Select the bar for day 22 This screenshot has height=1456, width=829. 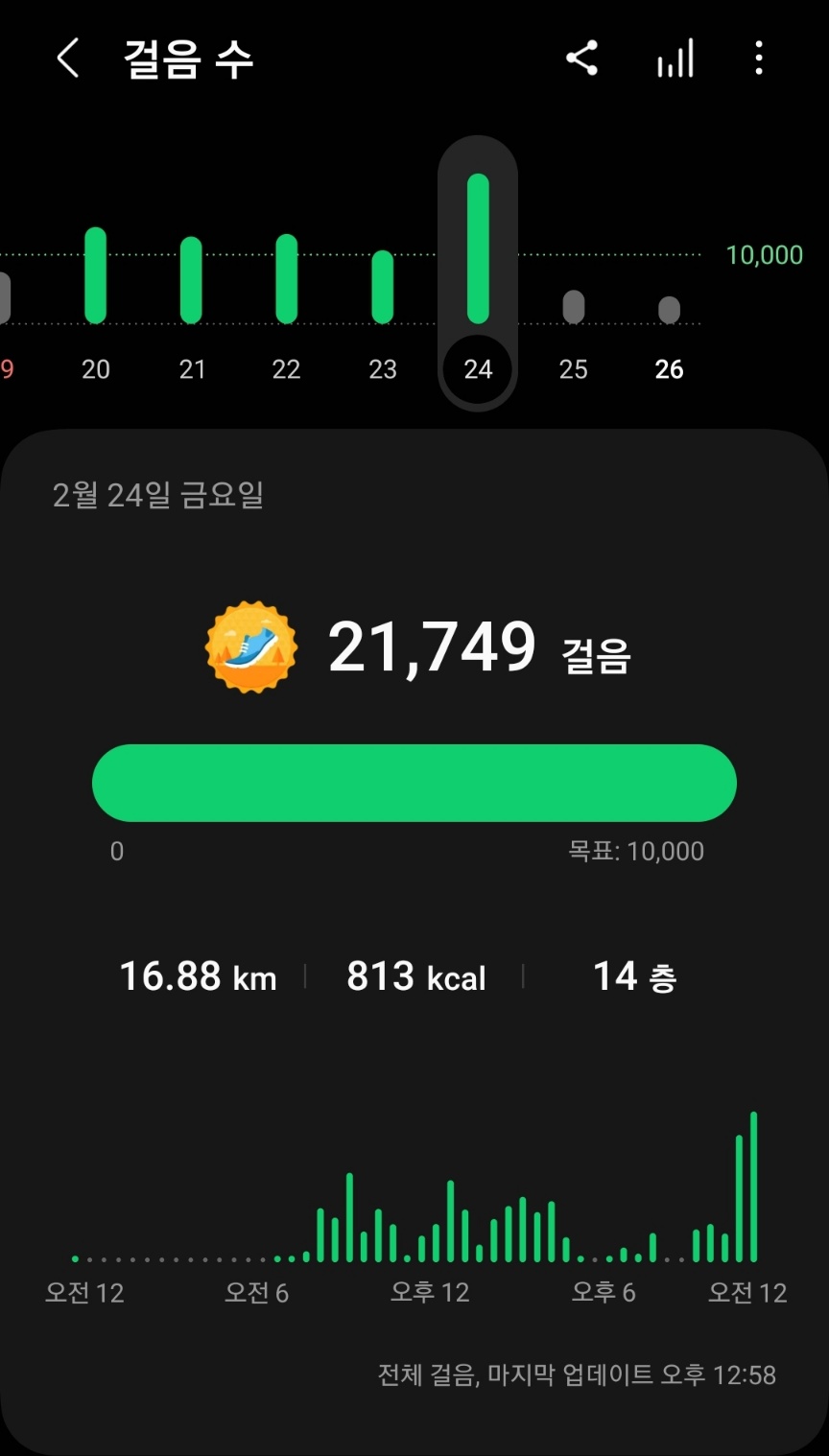(287, 279)
